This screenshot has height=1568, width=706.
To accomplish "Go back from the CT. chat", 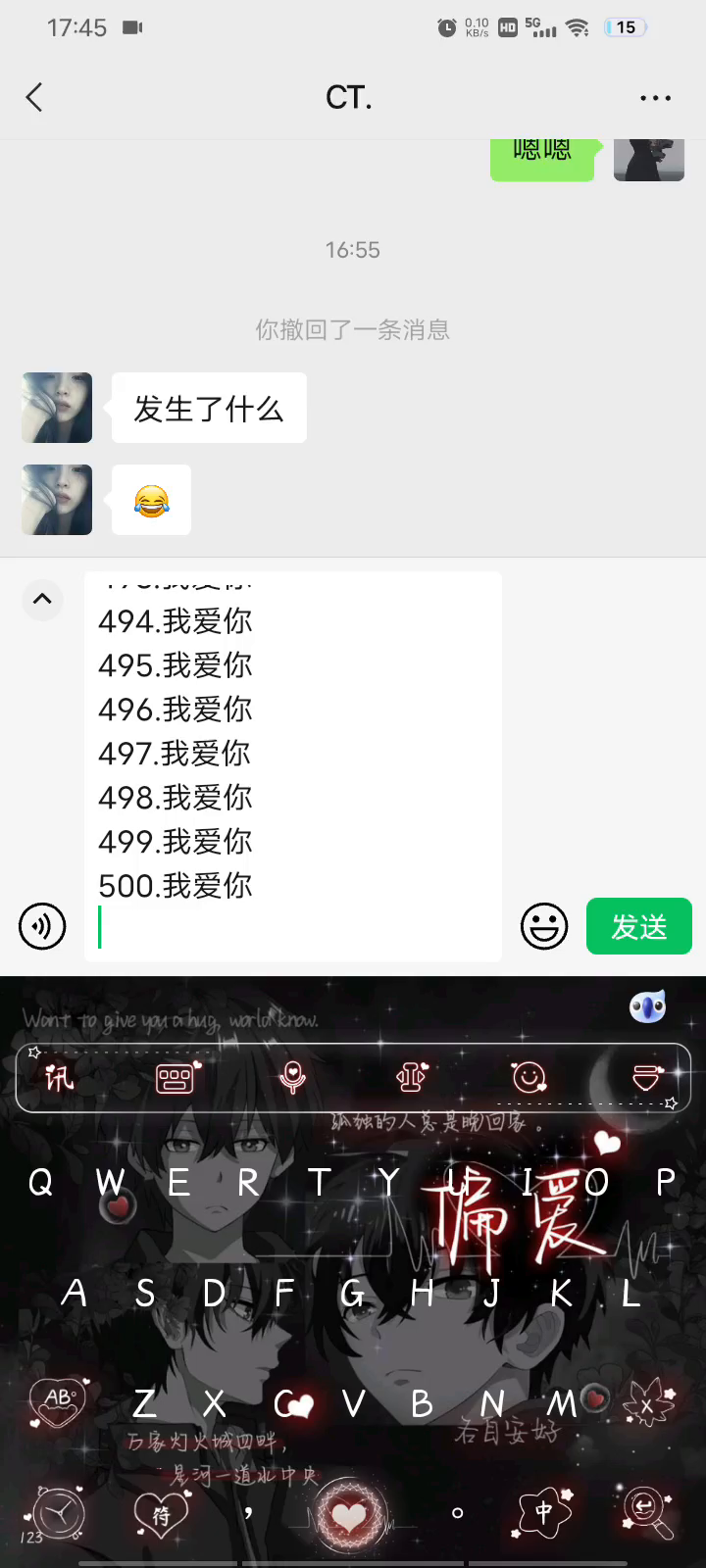I will pyautogui.click(x=35, y=97).
